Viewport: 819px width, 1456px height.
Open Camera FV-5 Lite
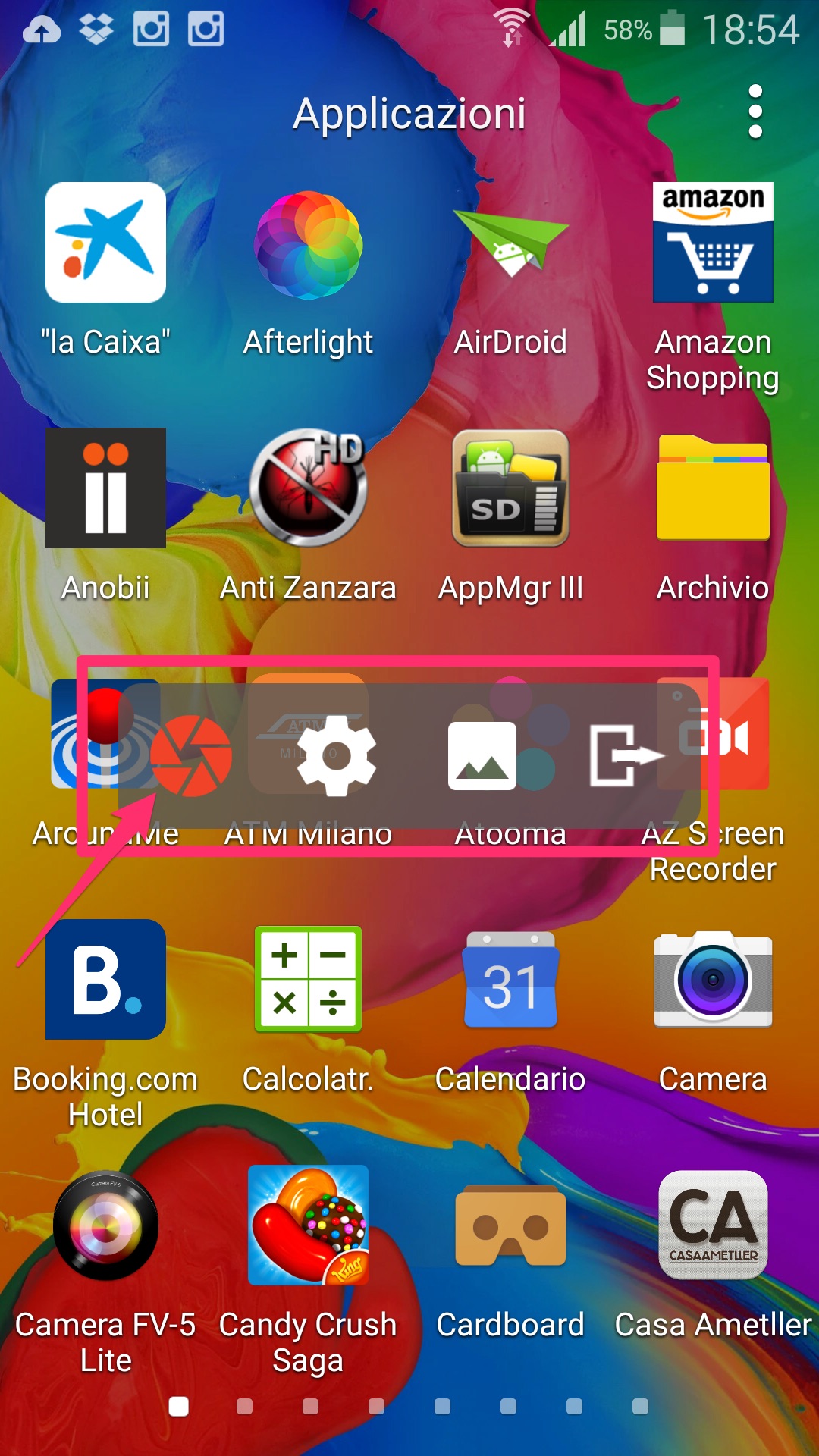coord(105,1225)
